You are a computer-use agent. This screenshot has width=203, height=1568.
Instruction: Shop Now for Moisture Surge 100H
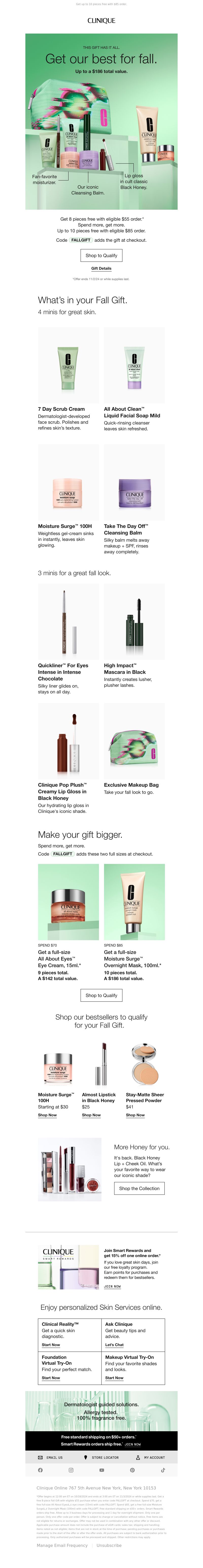coord(47,1115)
